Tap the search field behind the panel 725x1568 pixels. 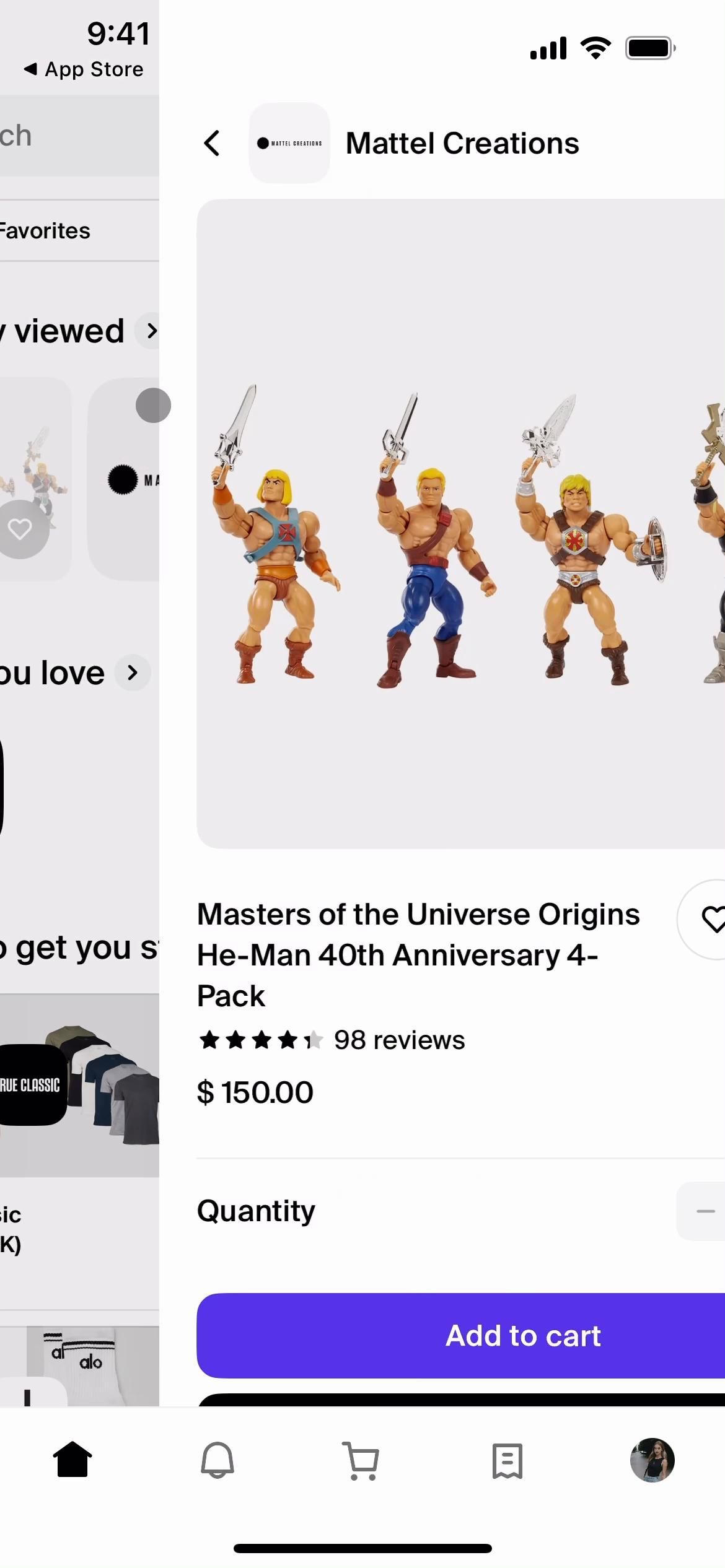click(x=74, y=136)
